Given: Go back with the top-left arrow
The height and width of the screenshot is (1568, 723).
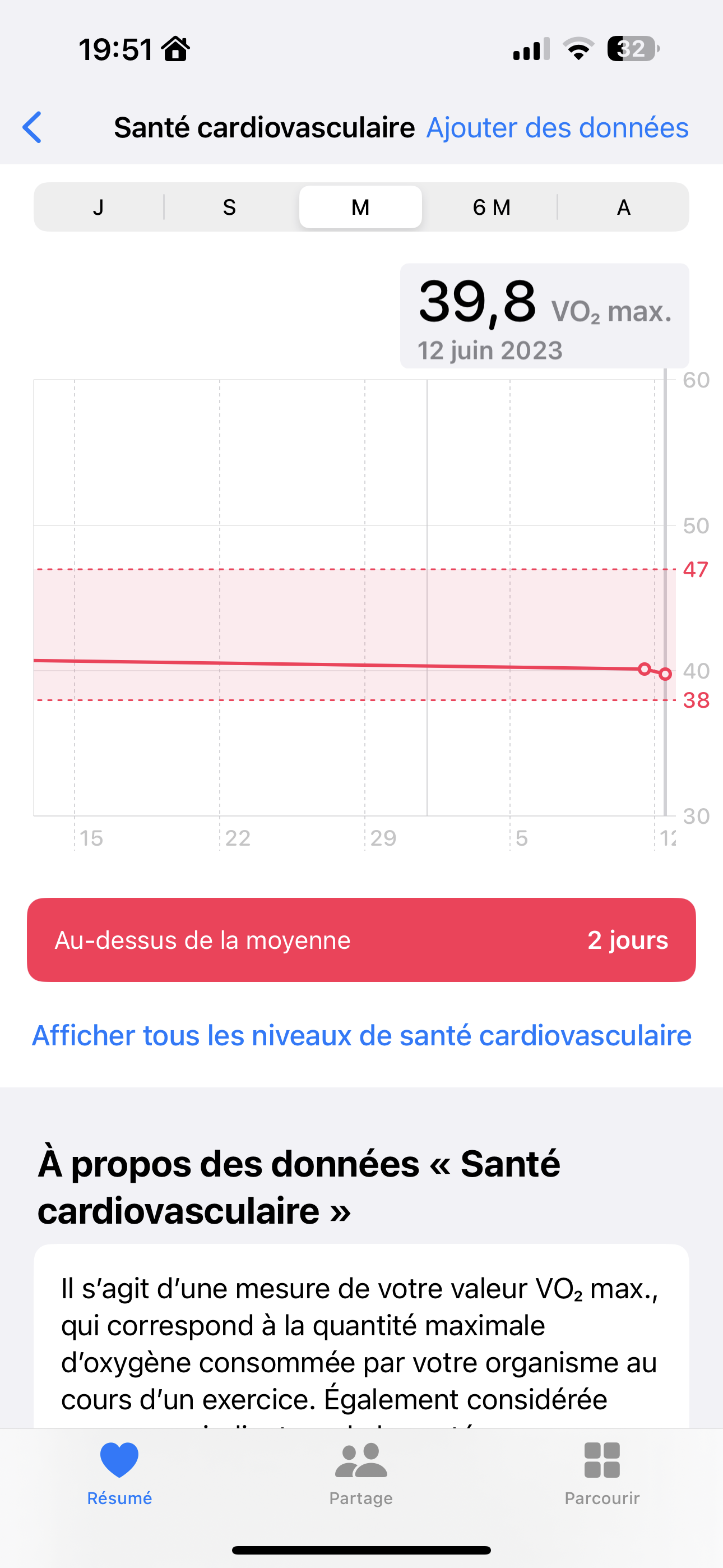Looking at the screenshot, I should click(33, 128).
